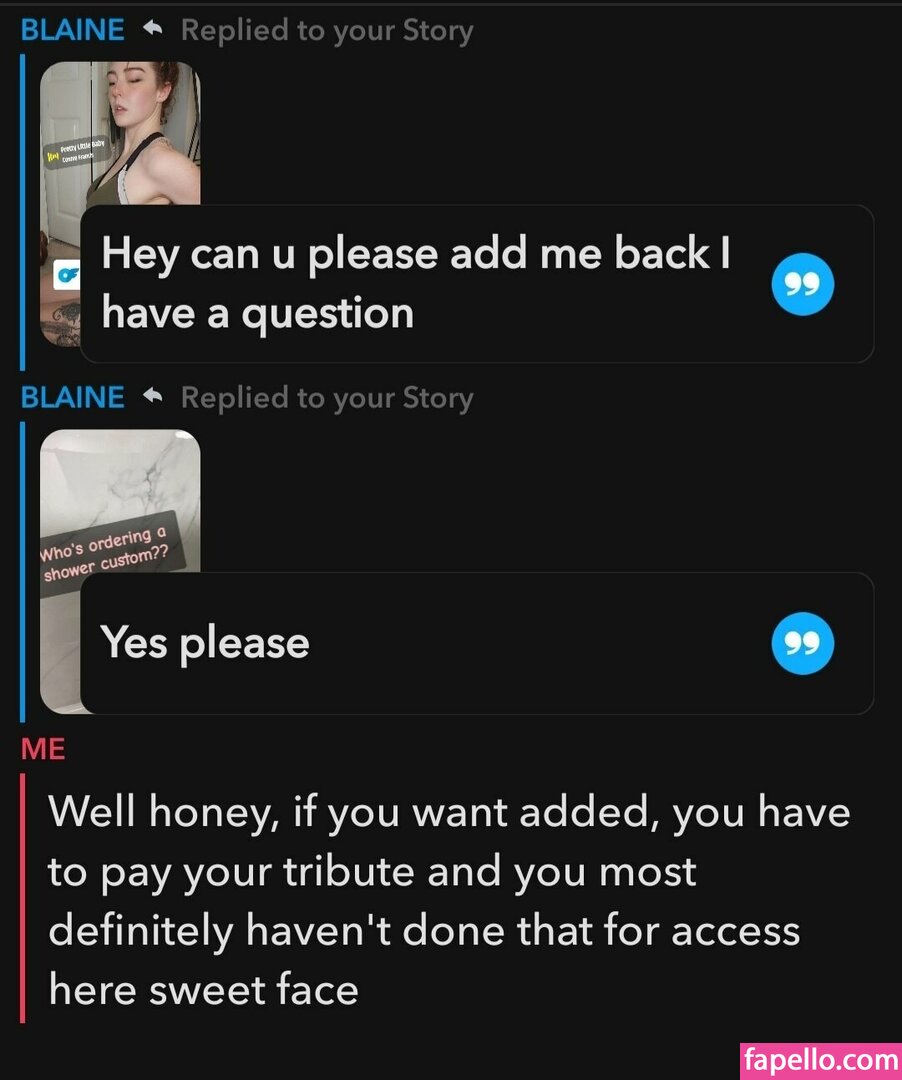Screen dimensions: 902x1080
Task: Tap the quote icon beside "Hey can u please"
Action: coord(803,283)
